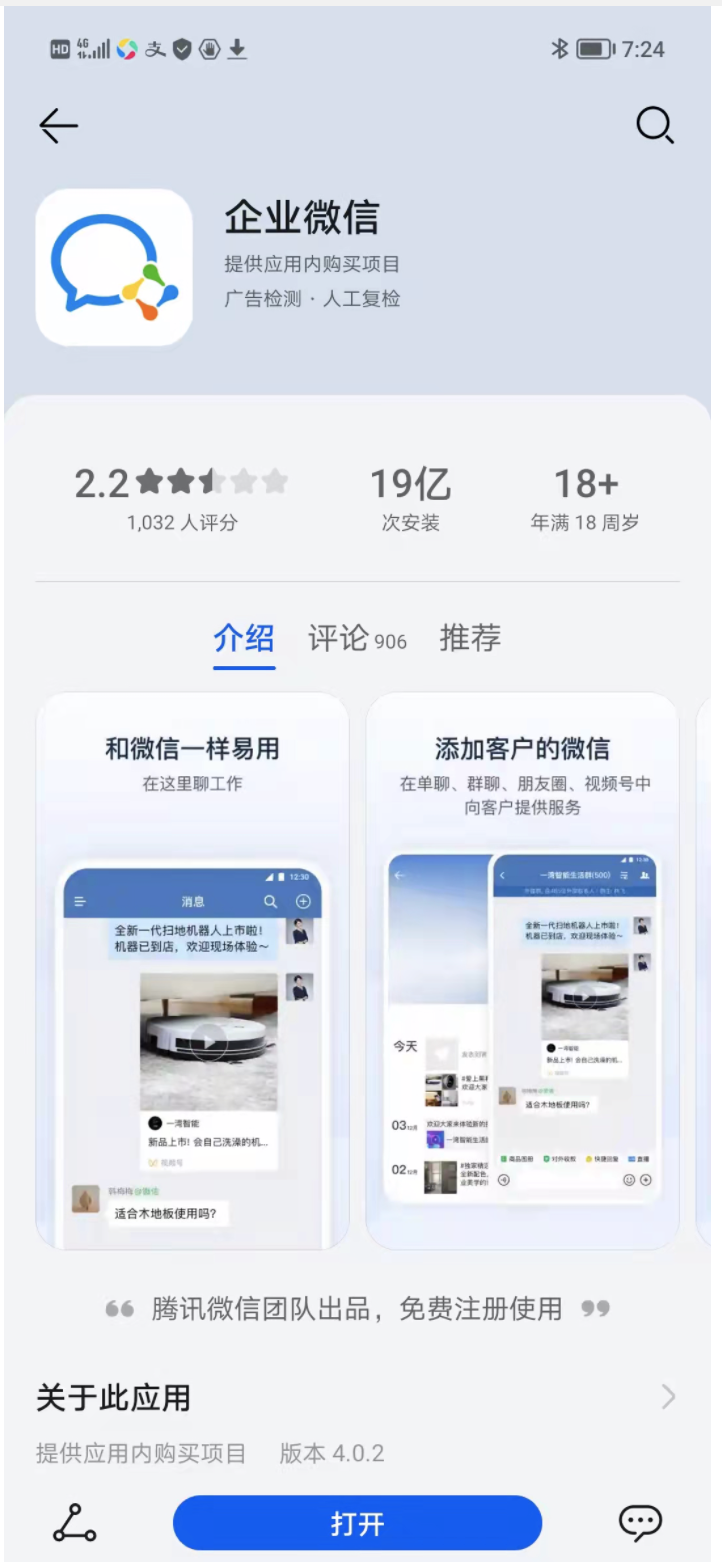Tap the blue 打开 button

point(357,1523)
